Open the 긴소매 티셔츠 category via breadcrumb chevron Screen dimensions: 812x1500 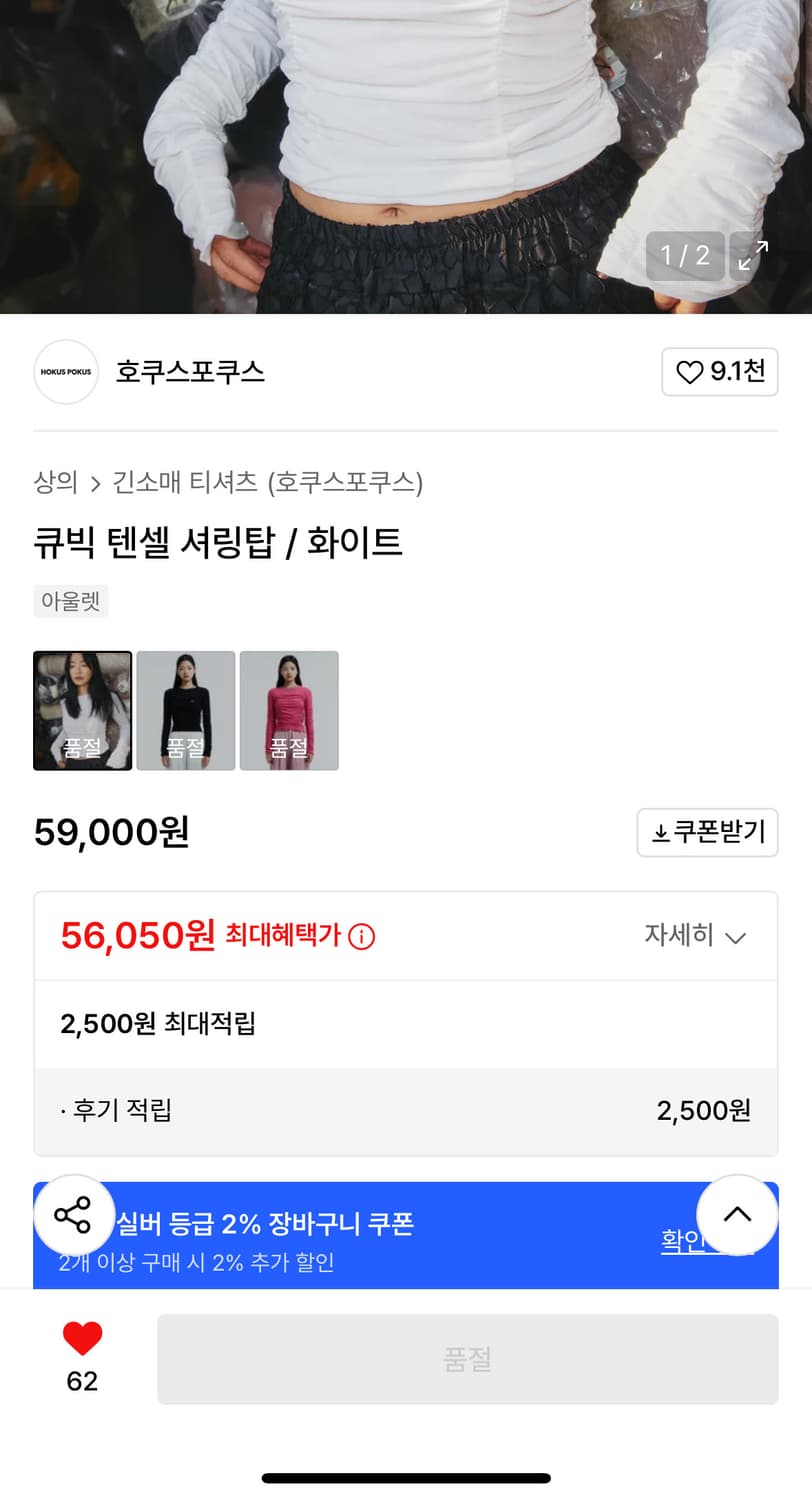[97, 482]
